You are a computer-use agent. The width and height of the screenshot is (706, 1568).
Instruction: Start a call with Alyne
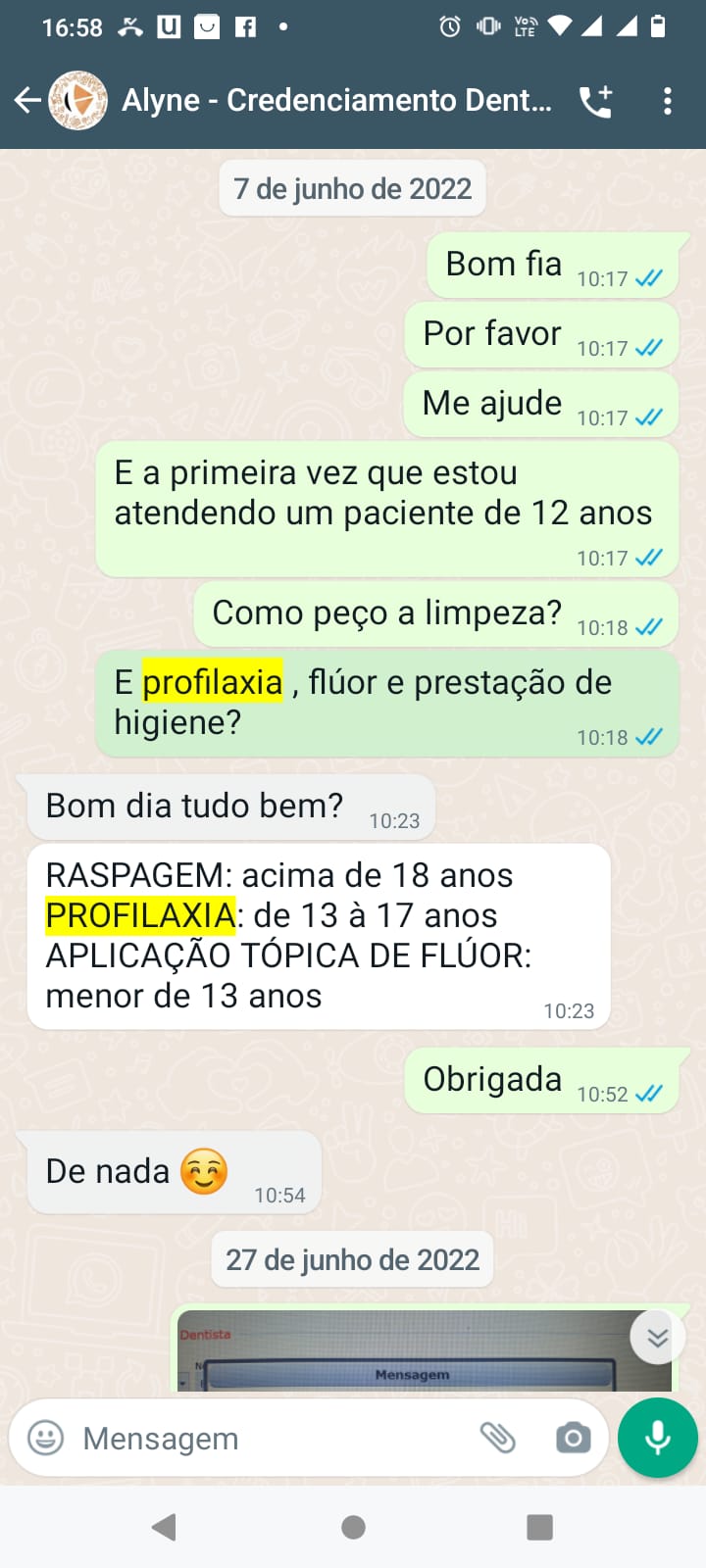(595, 100)
